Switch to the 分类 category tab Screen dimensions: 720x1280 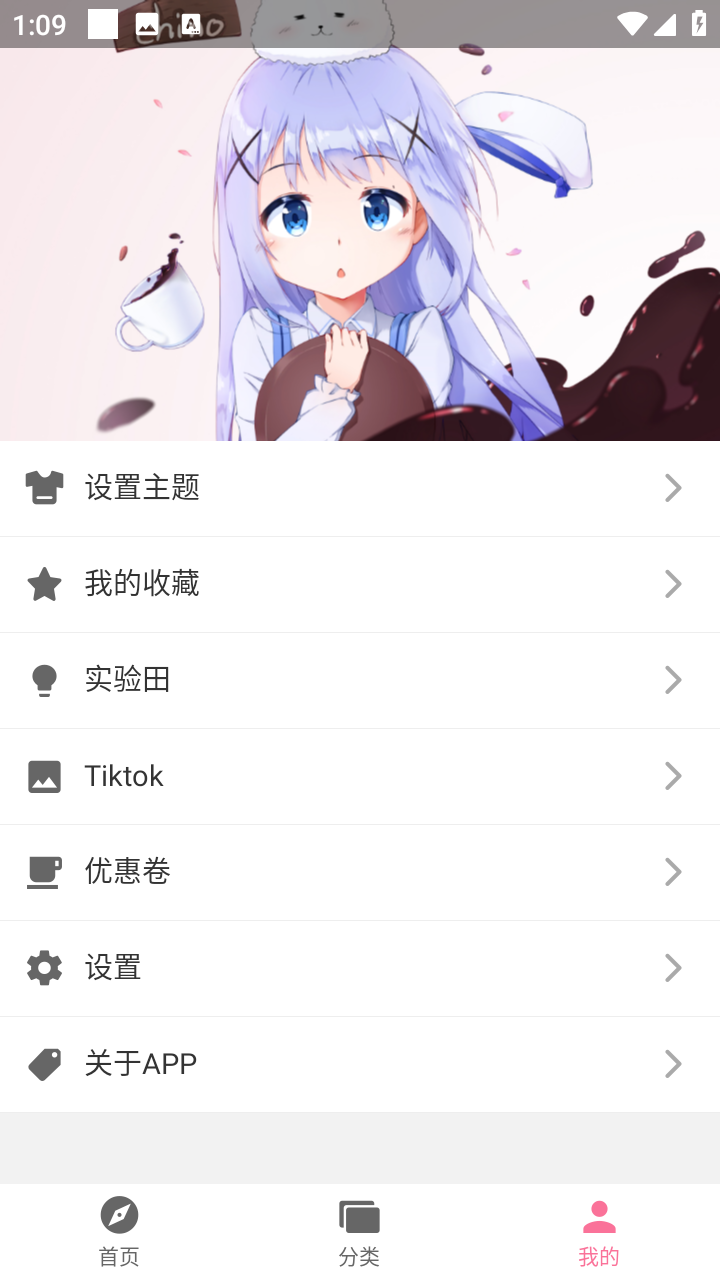[x=359, y=1232]
